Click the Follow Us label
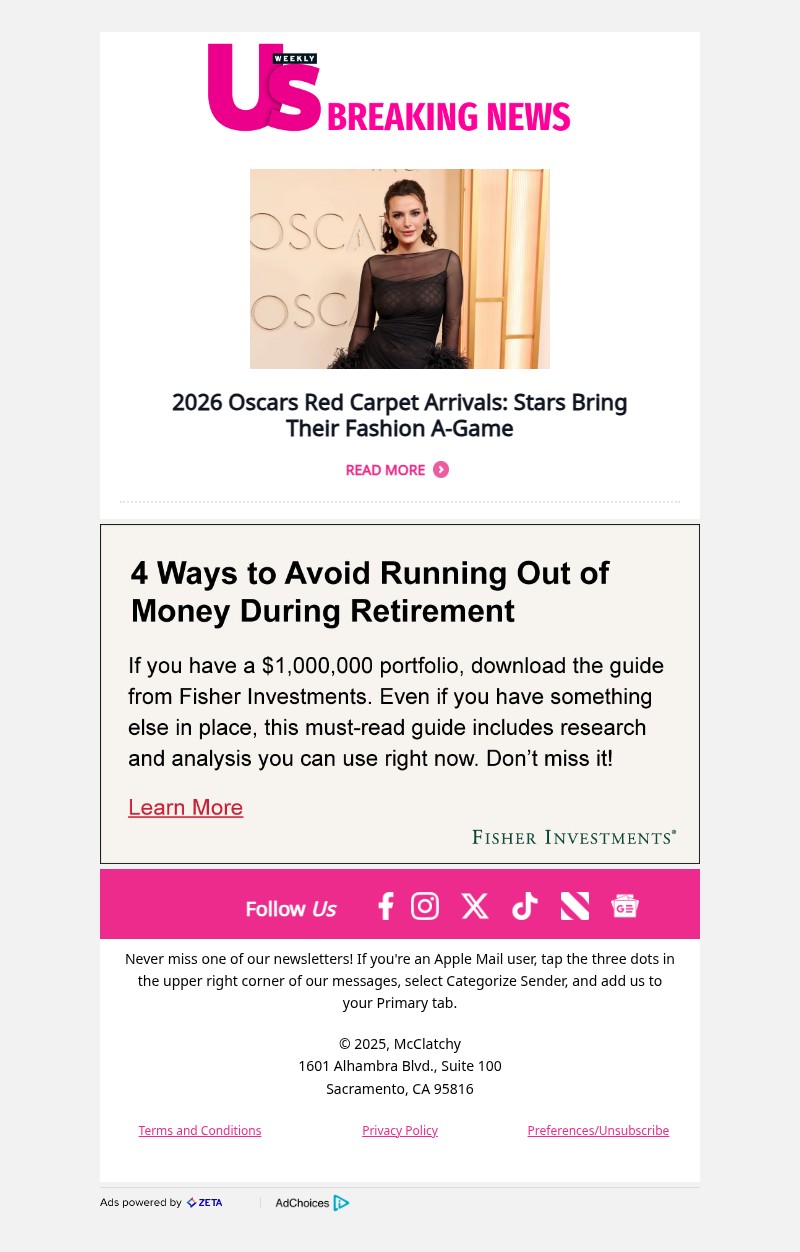This screenshot has width=800, height=1252. 290,909
